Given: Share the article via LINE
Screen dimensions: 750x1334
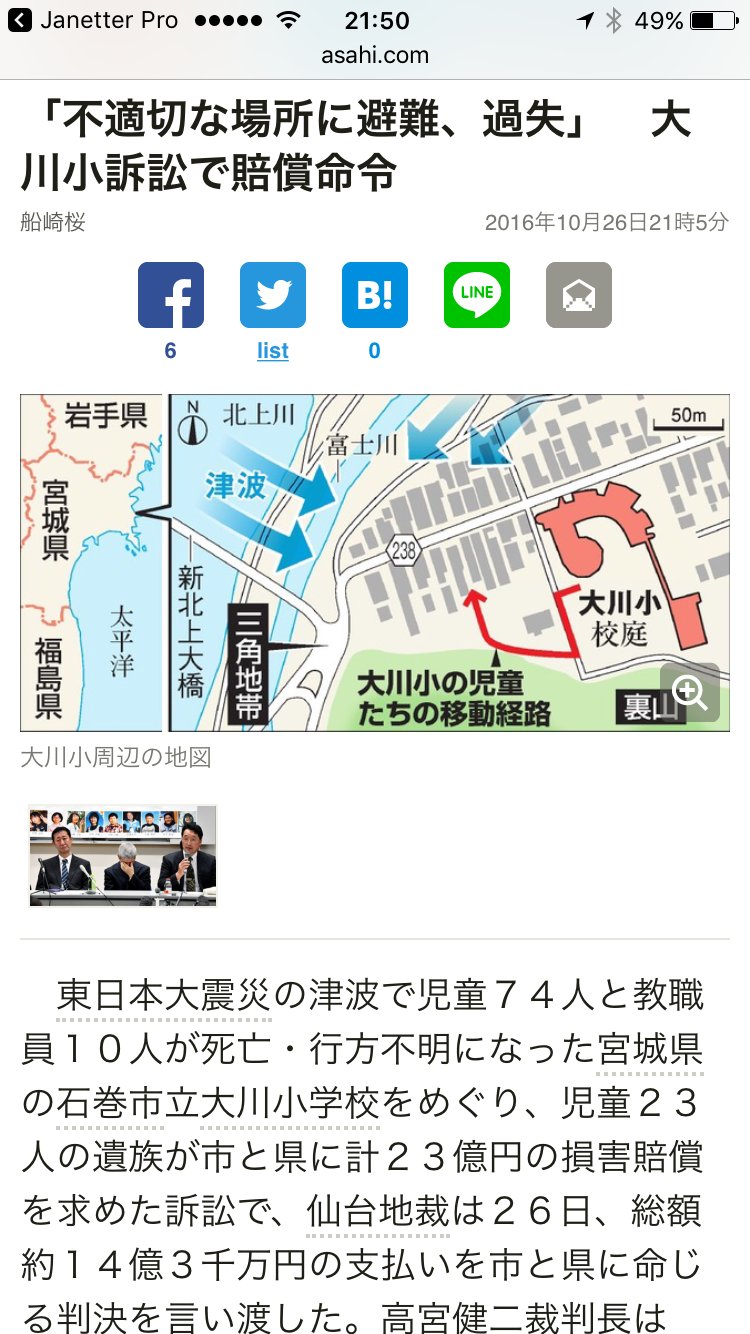Looking at the screenshot, I should pos(477,295).
